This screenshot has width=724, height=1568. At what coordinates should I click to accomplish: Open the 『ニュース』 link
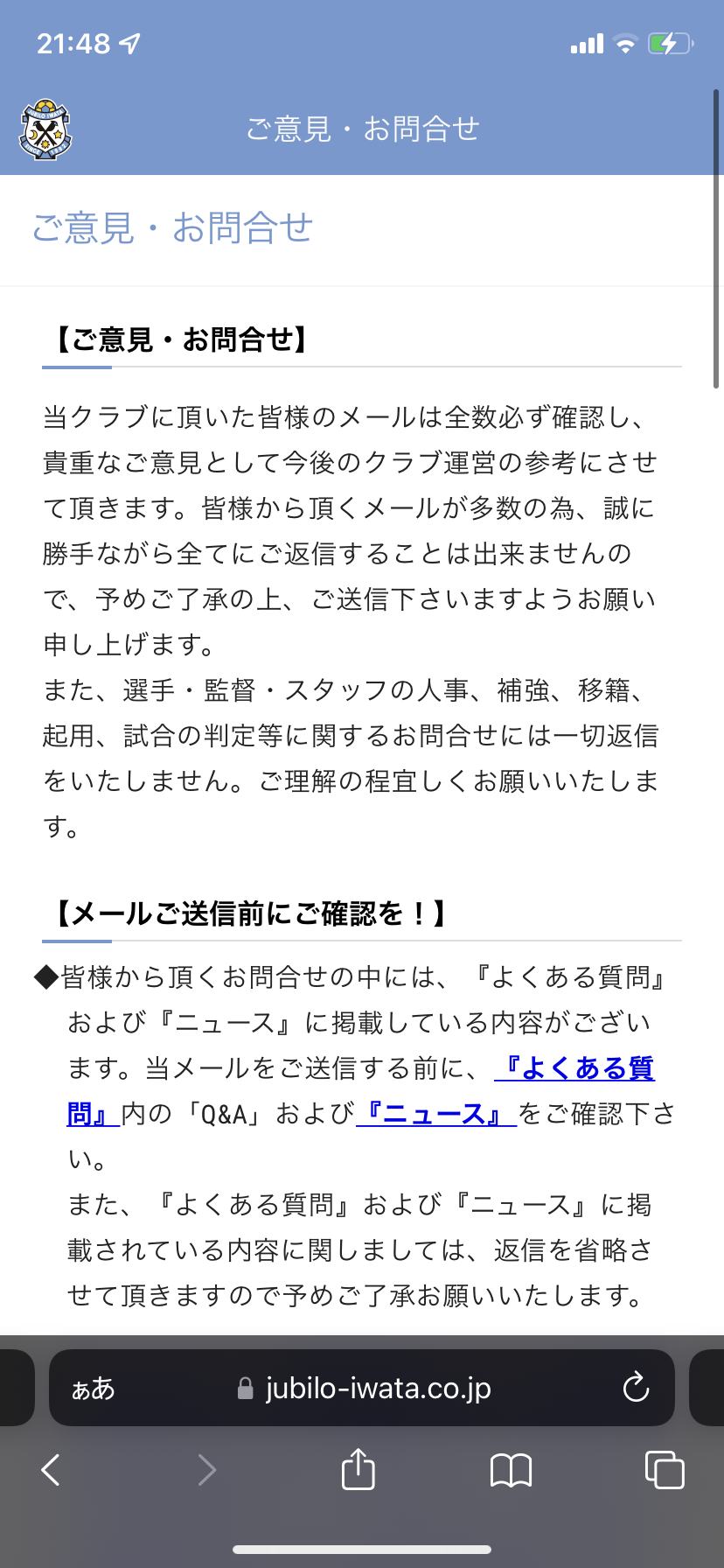(x=436, y=1114)
